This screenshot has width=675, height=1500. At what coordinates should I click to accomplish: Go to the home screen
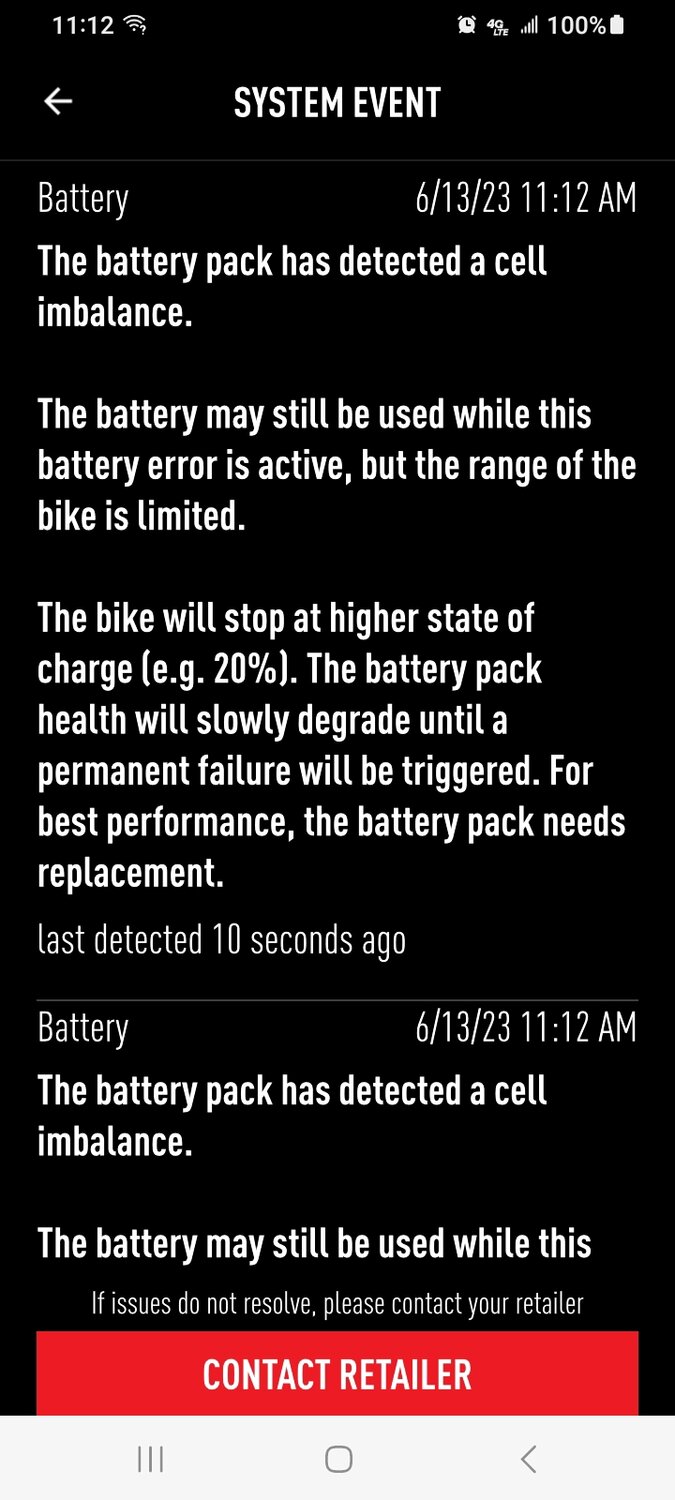coord(338,1459)
